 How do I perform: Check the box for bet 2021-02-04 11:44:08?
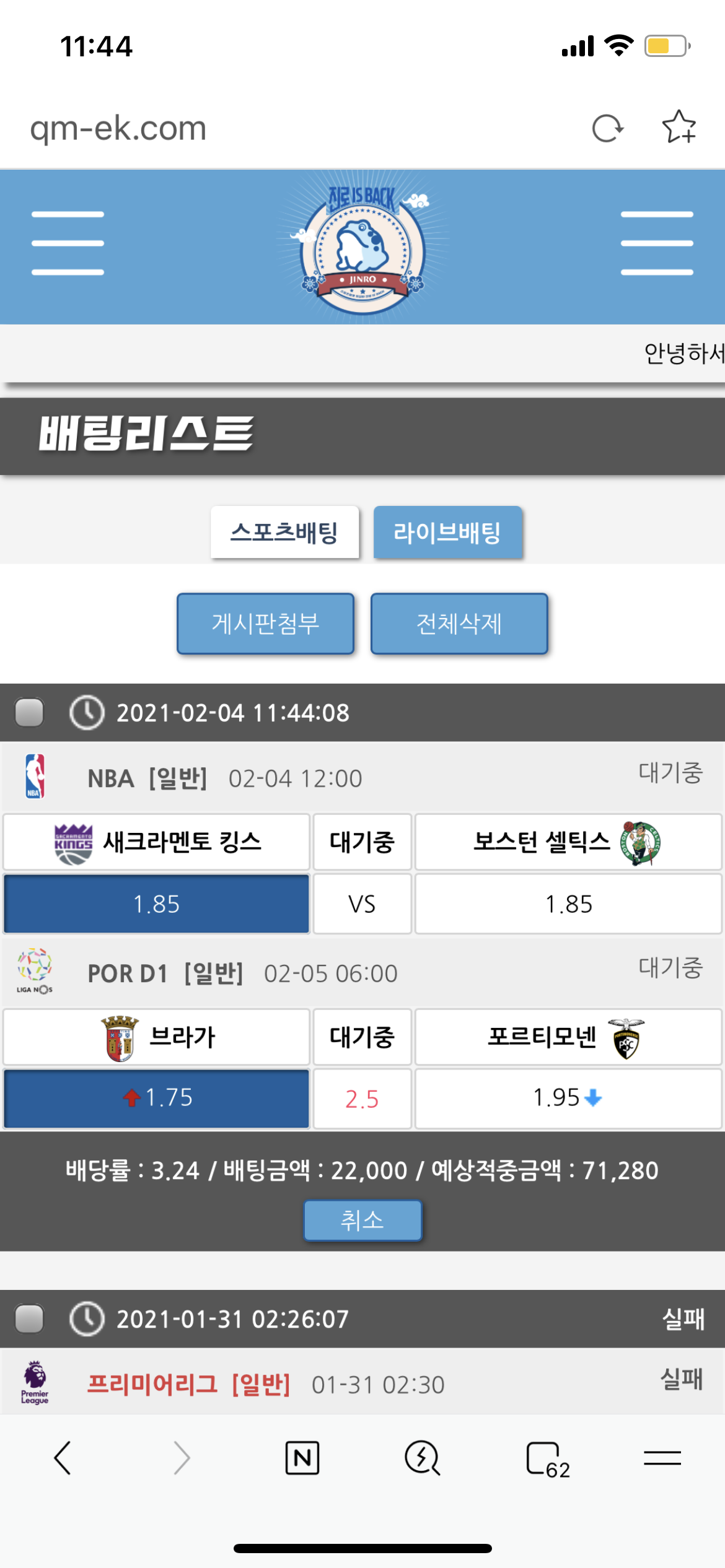click(29, 712)
